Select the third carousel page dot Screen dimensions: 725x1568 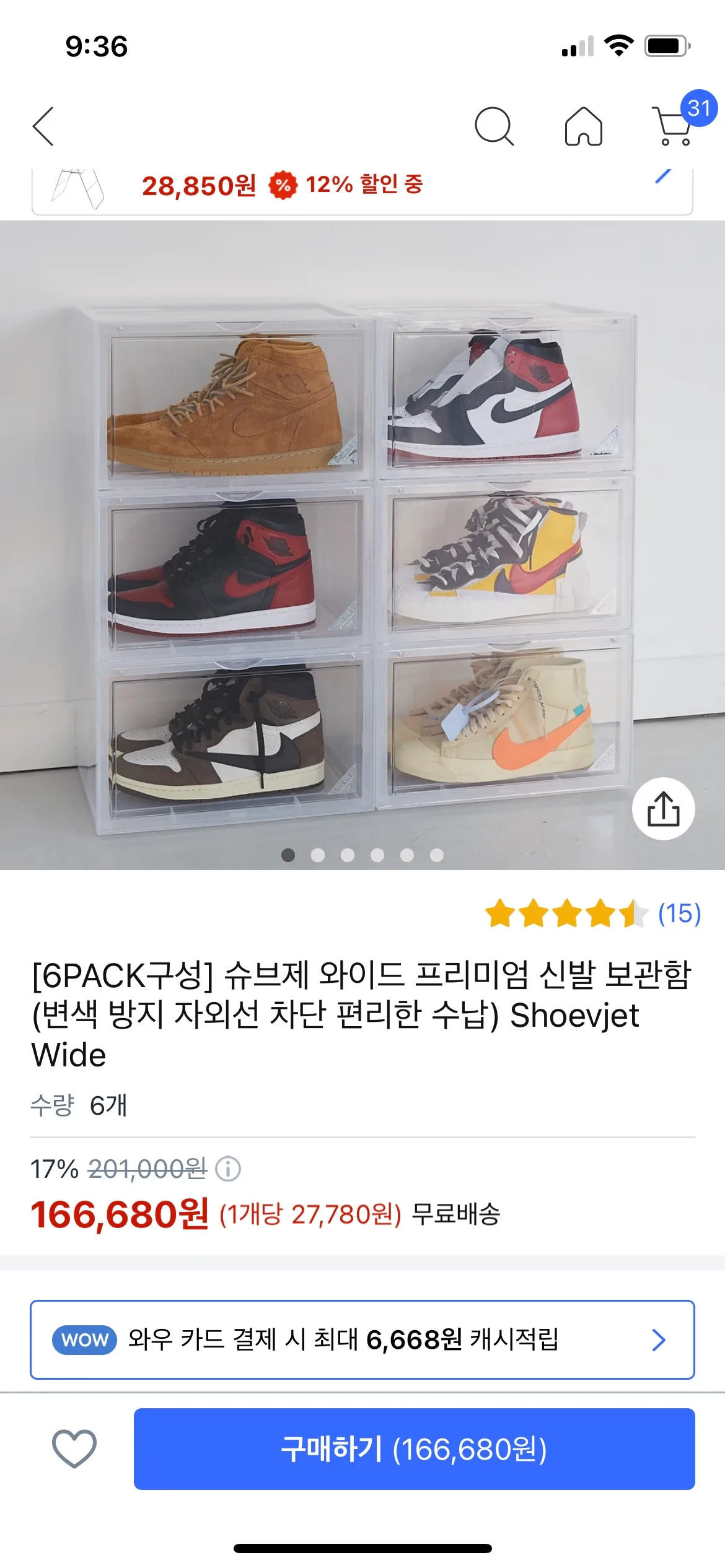pos(348,856)
